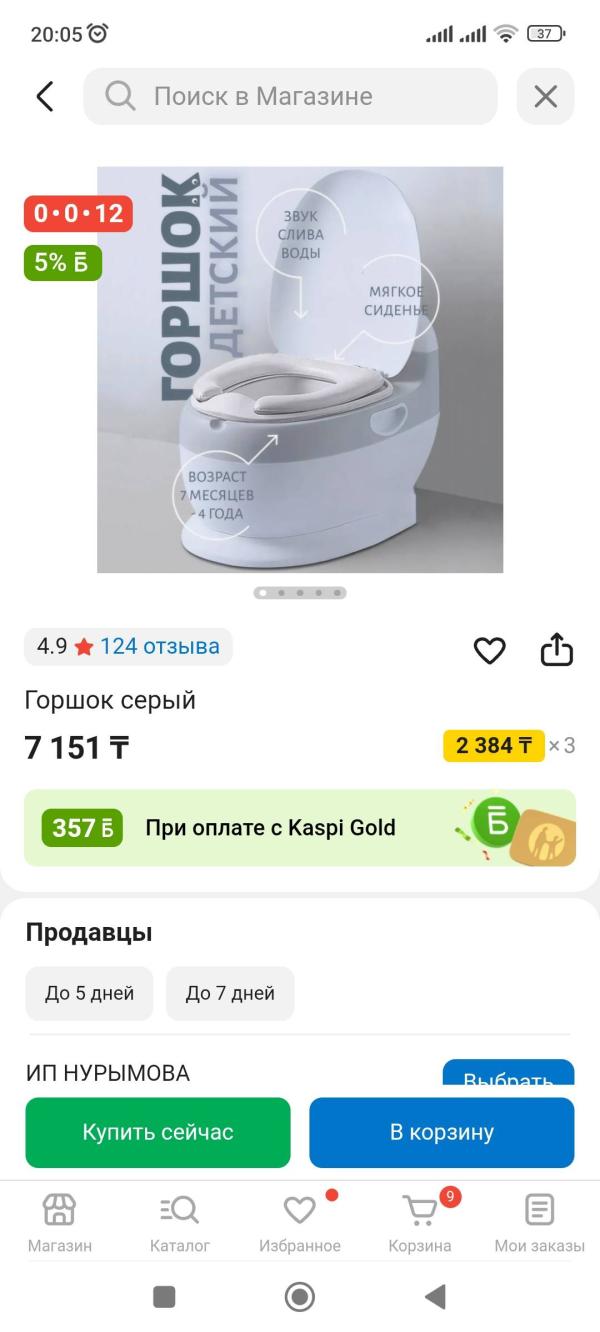The width and height of the screenshot is (600, 1332).
Task: Select the 'До 5 дней' delivery chip
Action: (89, 993)
